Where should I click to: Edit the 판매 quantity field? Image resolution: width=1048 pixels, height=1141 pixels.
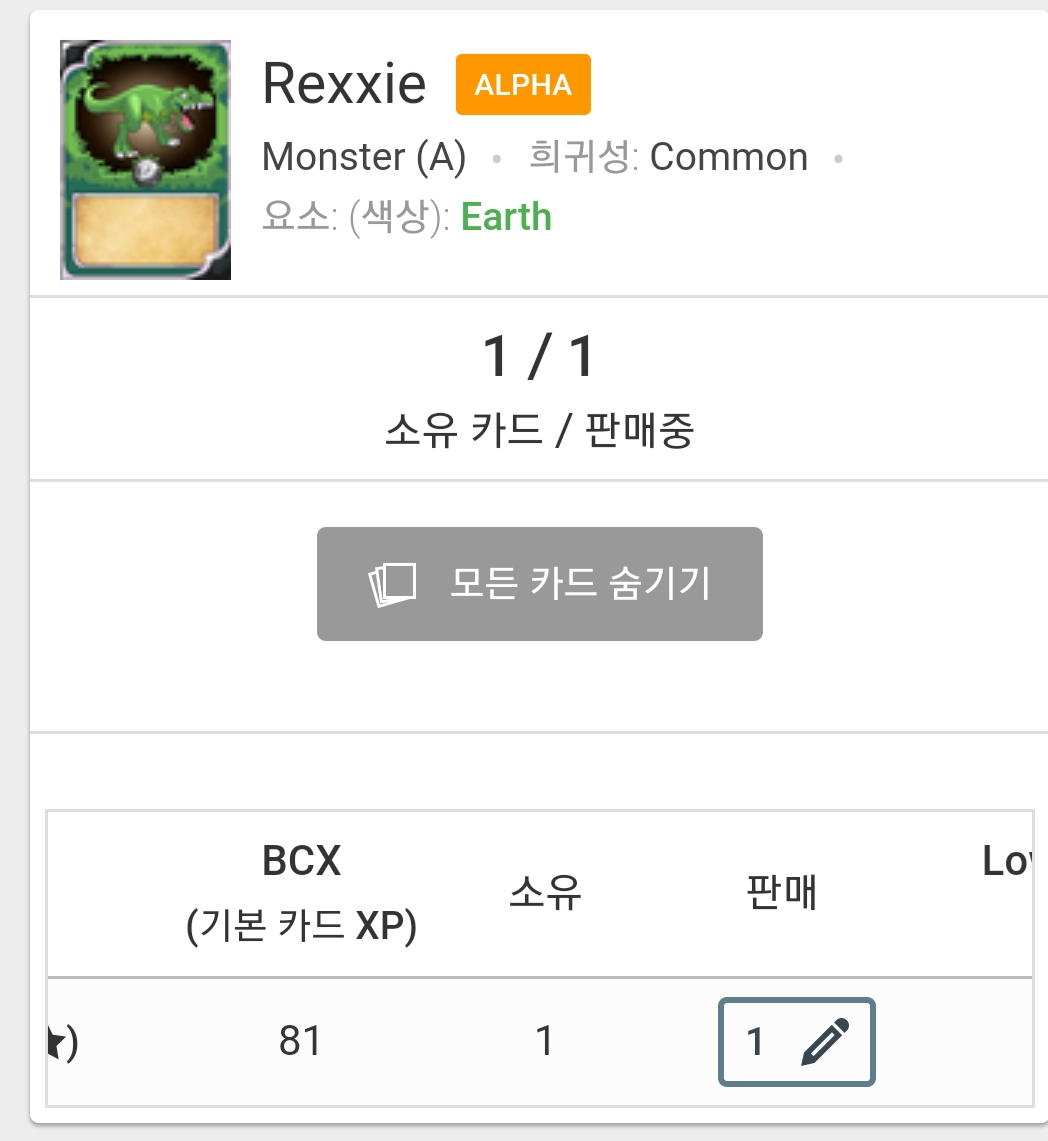click(x=796, y=1042)
